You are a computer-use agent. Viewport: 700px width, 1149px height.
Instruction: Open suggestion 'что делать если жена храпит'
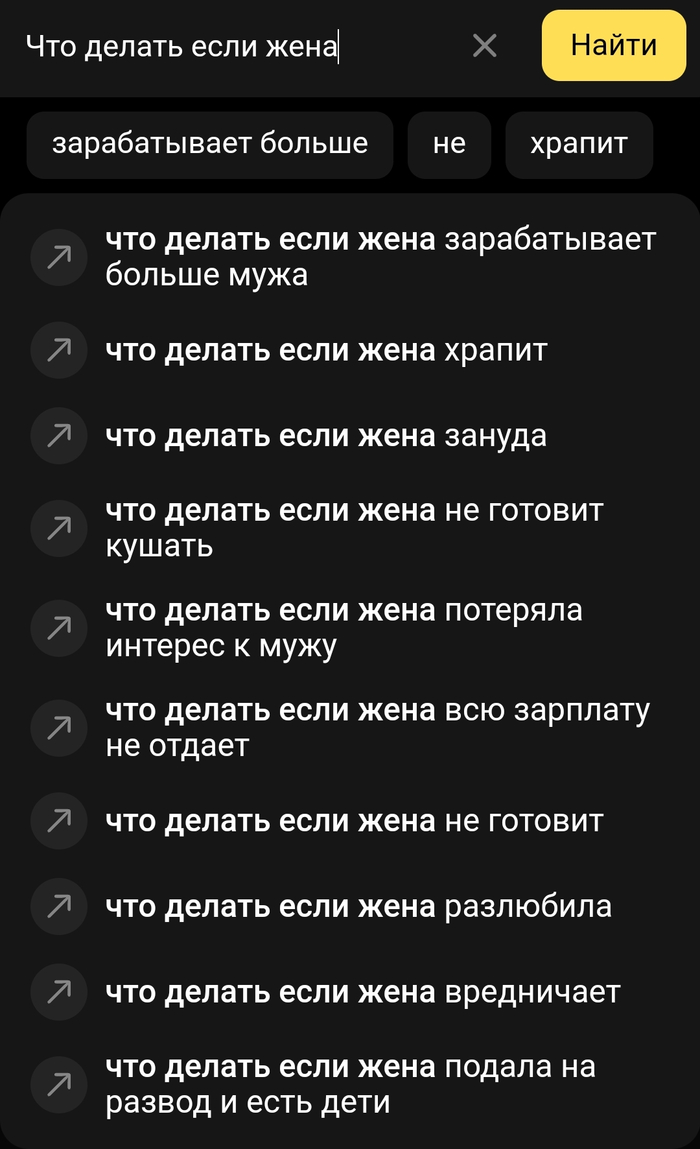point(326,350)
